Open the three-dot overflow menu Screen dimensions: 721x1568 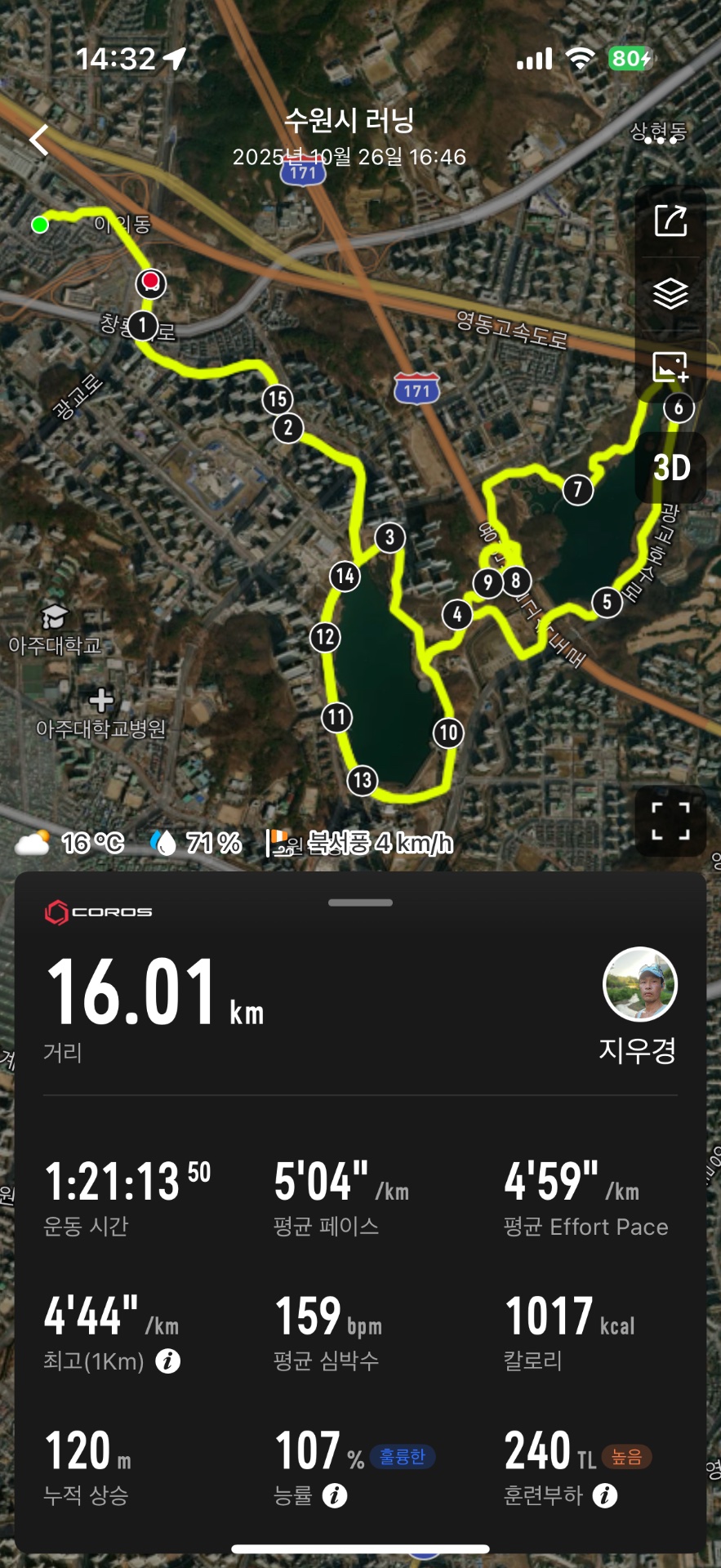pos(661,140)
